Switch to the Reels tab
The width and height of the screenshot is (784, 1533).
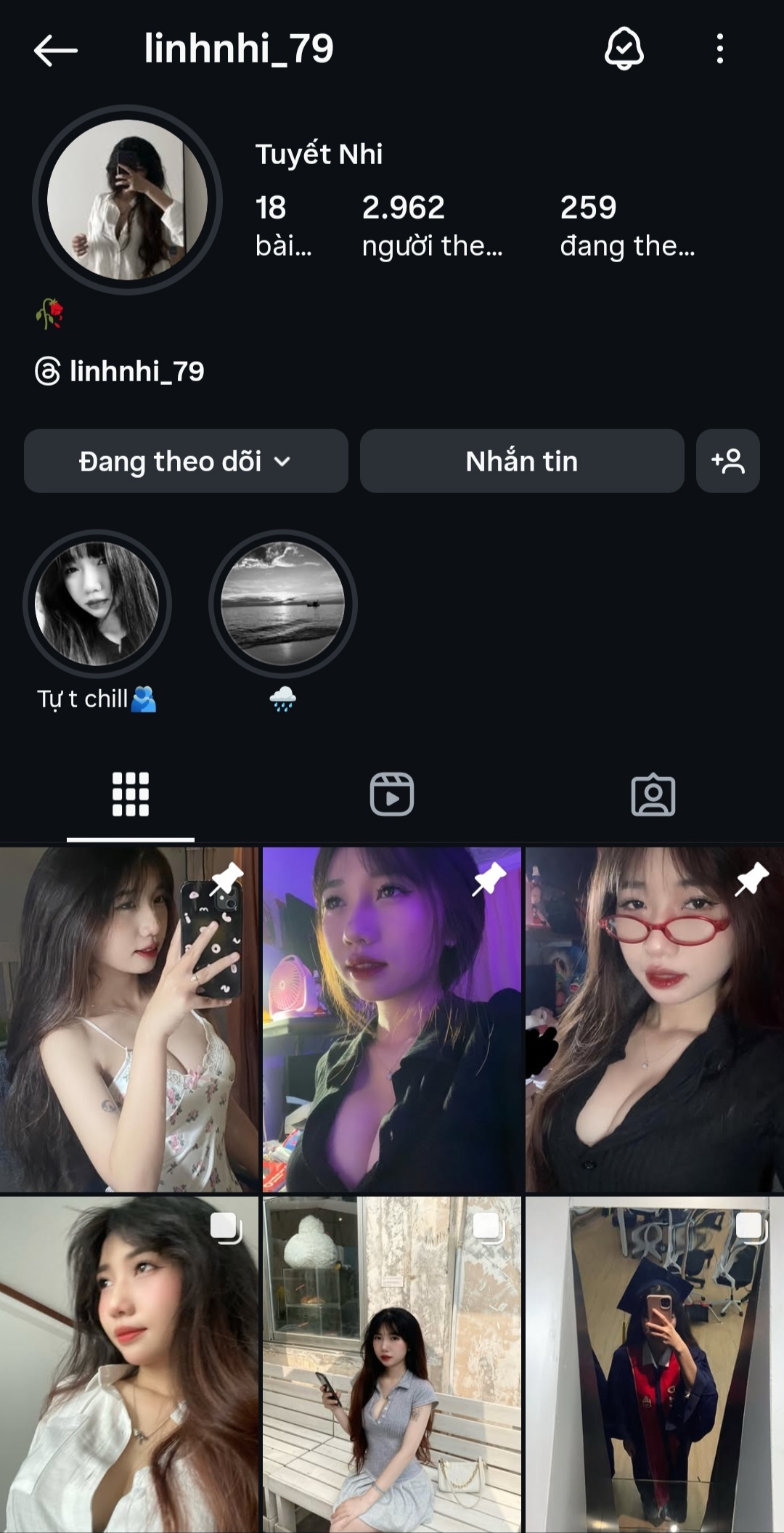392,794
